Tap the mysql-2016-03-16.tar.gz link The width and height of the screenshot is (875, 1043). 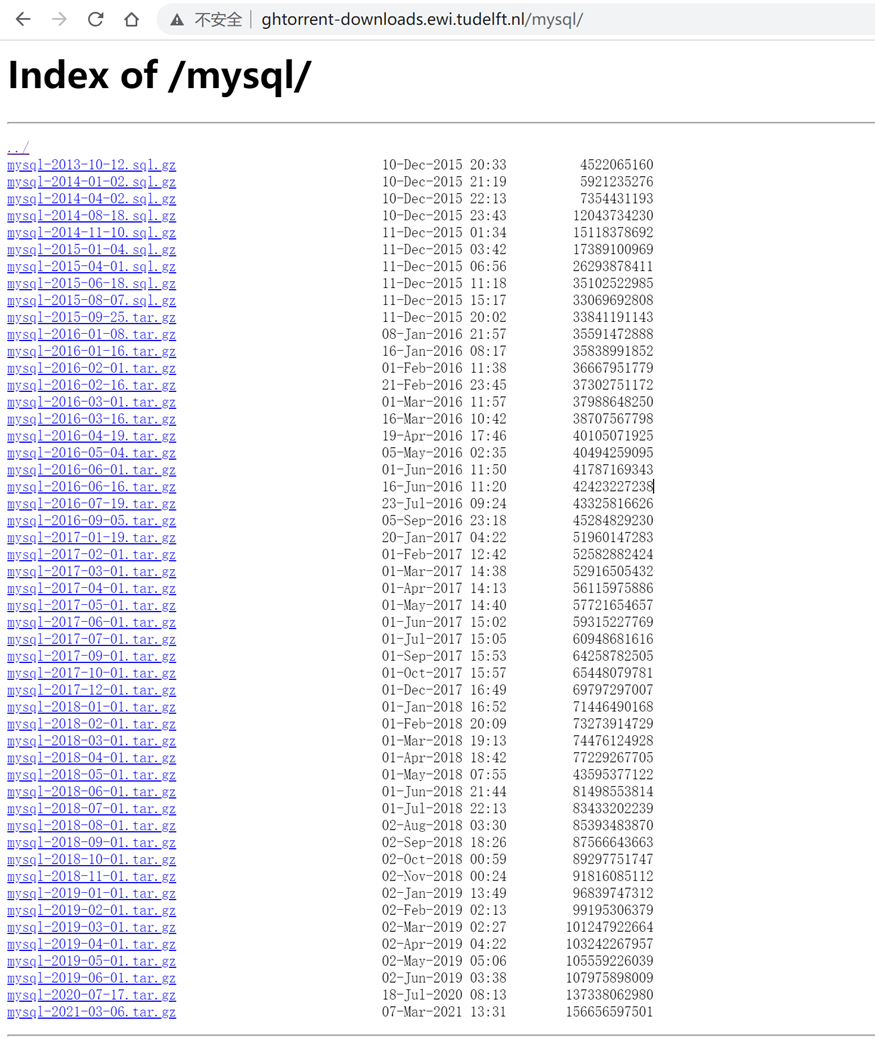click(x=91, y=420)
